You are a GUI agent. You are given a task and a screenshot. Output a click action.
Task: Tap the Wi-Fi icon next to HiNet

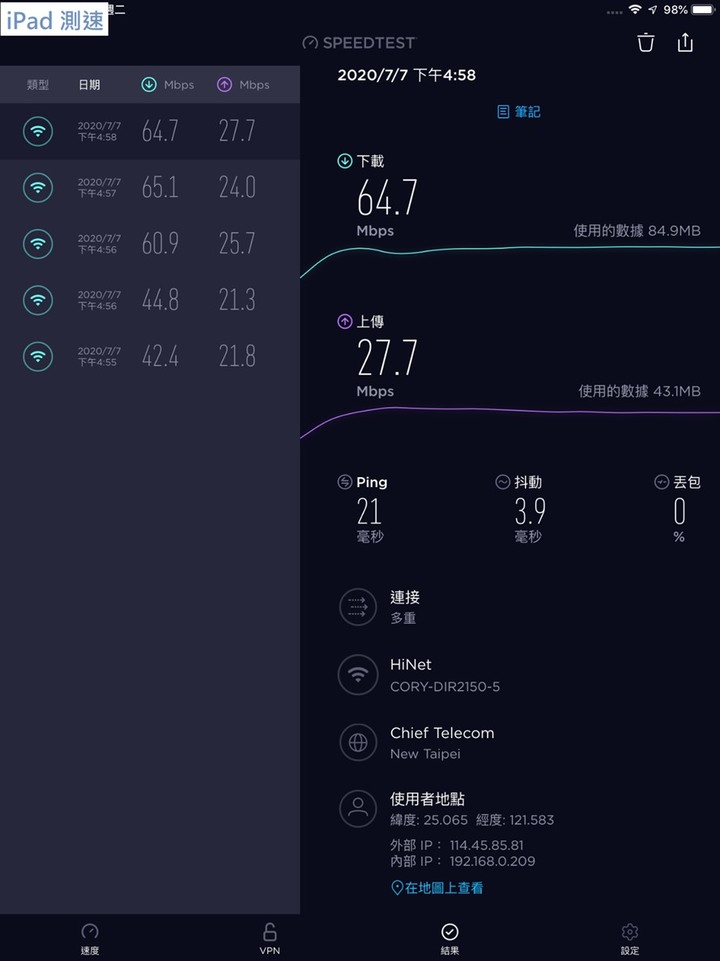[x=358, y=675]
